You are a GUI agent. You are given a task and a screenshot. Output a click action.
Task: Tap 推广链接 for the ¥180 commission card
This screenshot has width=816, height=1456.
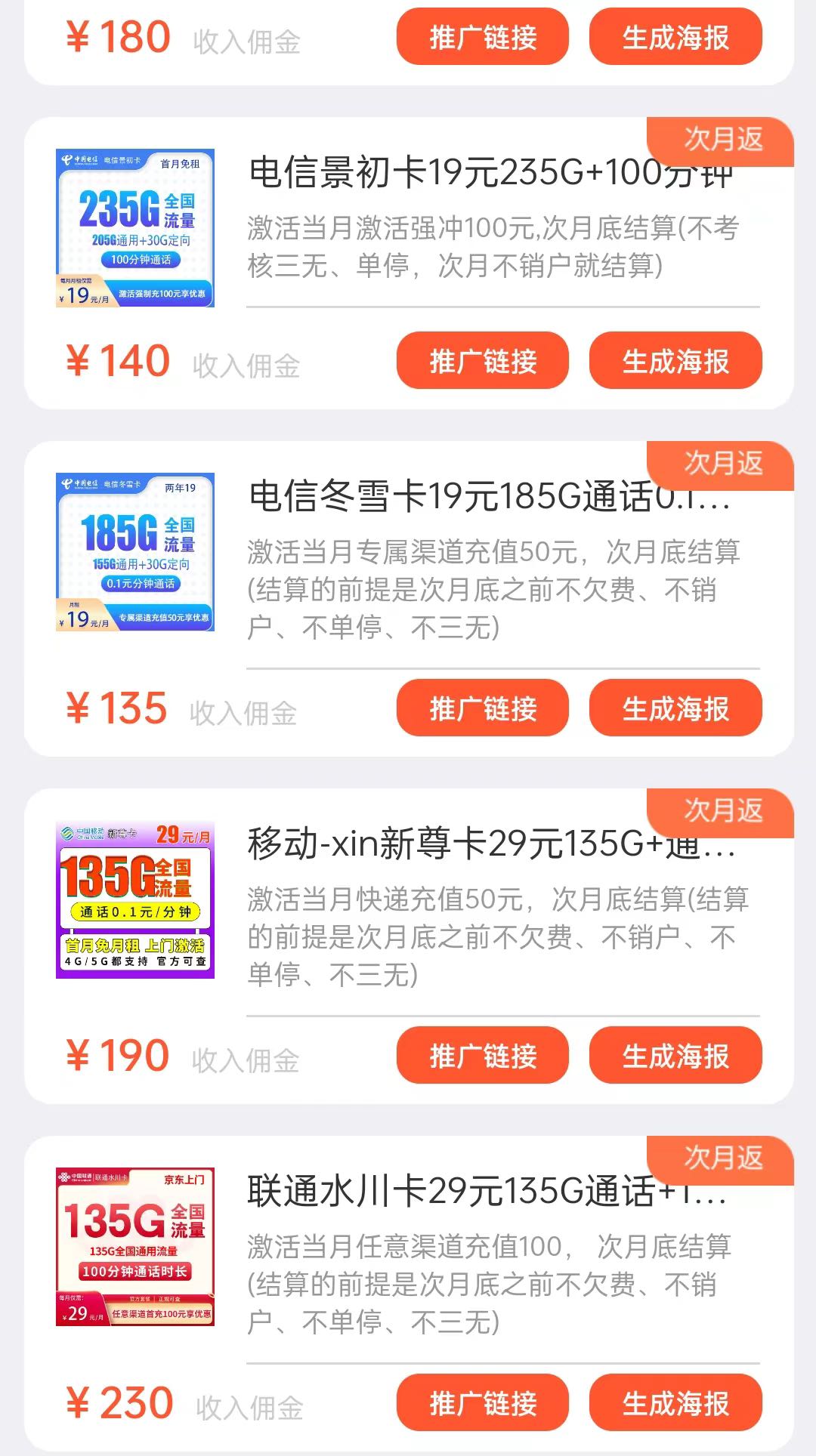[x=482, y=37]
